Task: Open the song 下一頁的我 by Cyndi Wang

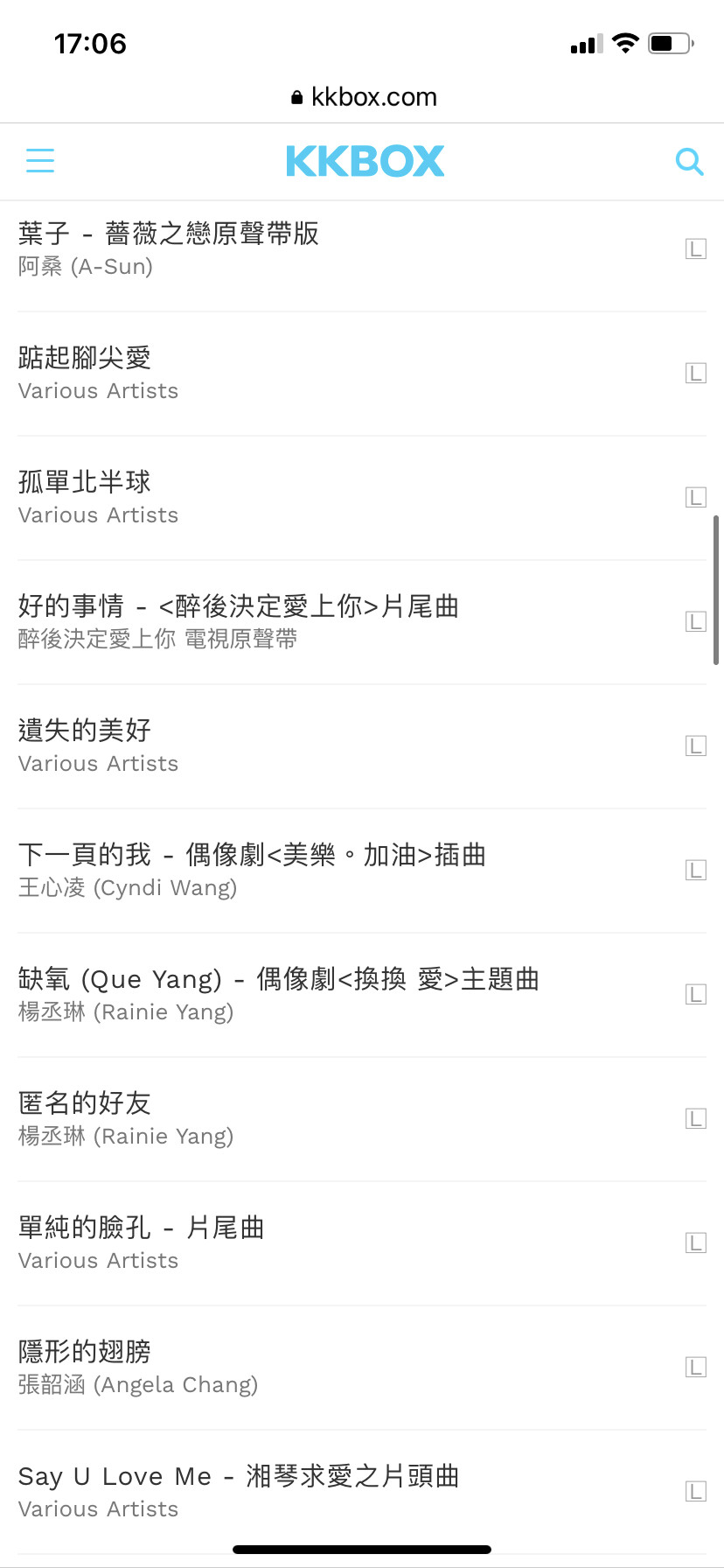Action: point(362,871)
